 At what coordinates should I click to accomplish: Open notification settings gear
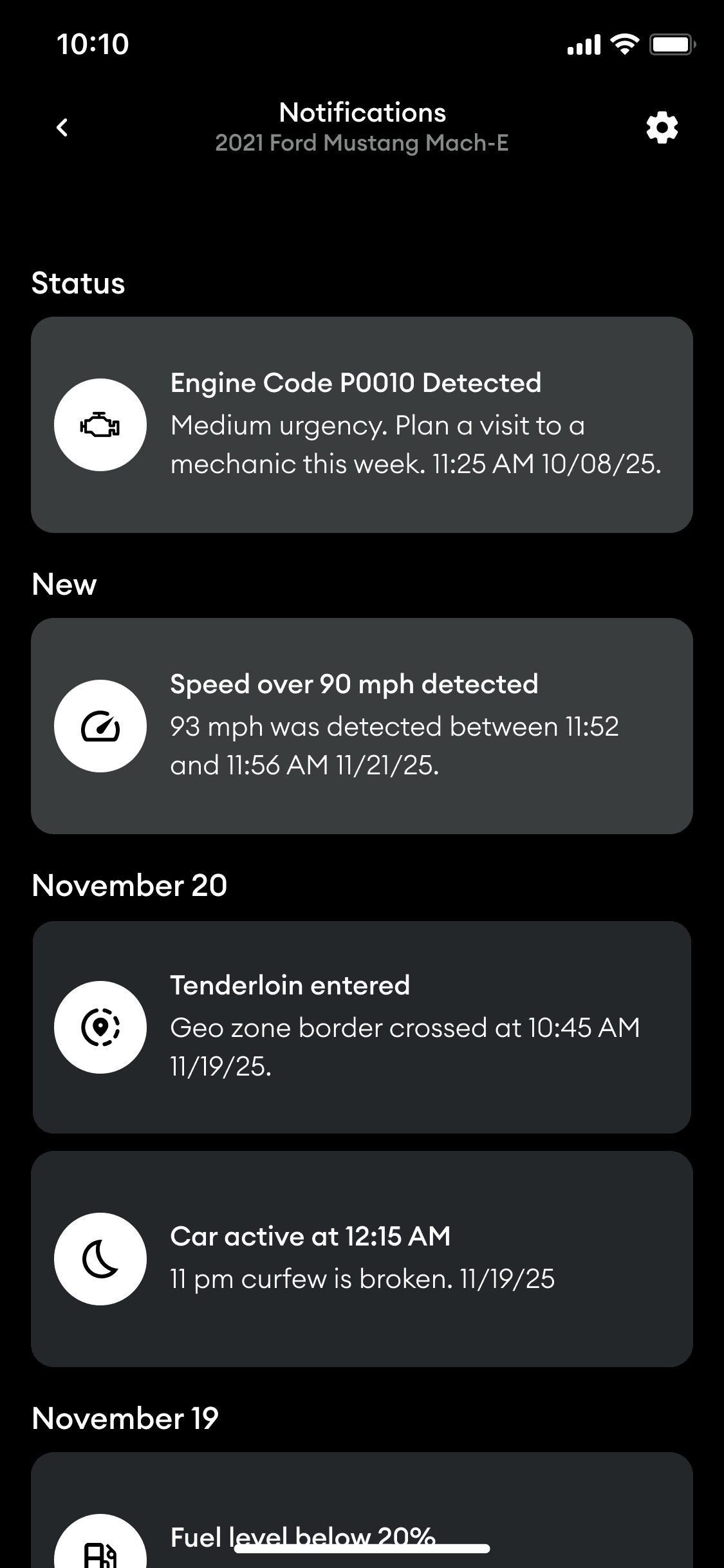click(x=662, y=127)
